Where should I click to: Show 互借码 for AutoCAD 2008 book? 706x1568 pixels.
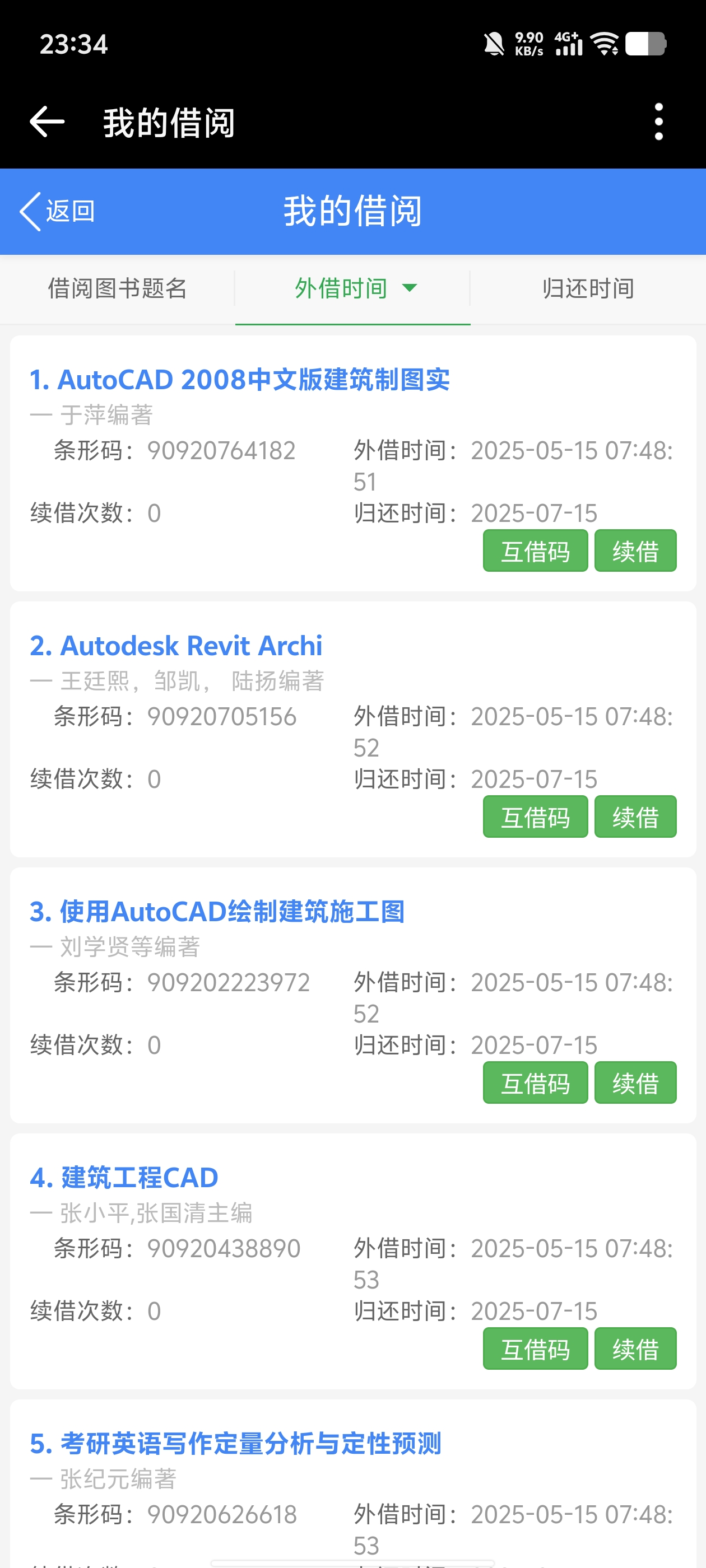coord(535,551)
